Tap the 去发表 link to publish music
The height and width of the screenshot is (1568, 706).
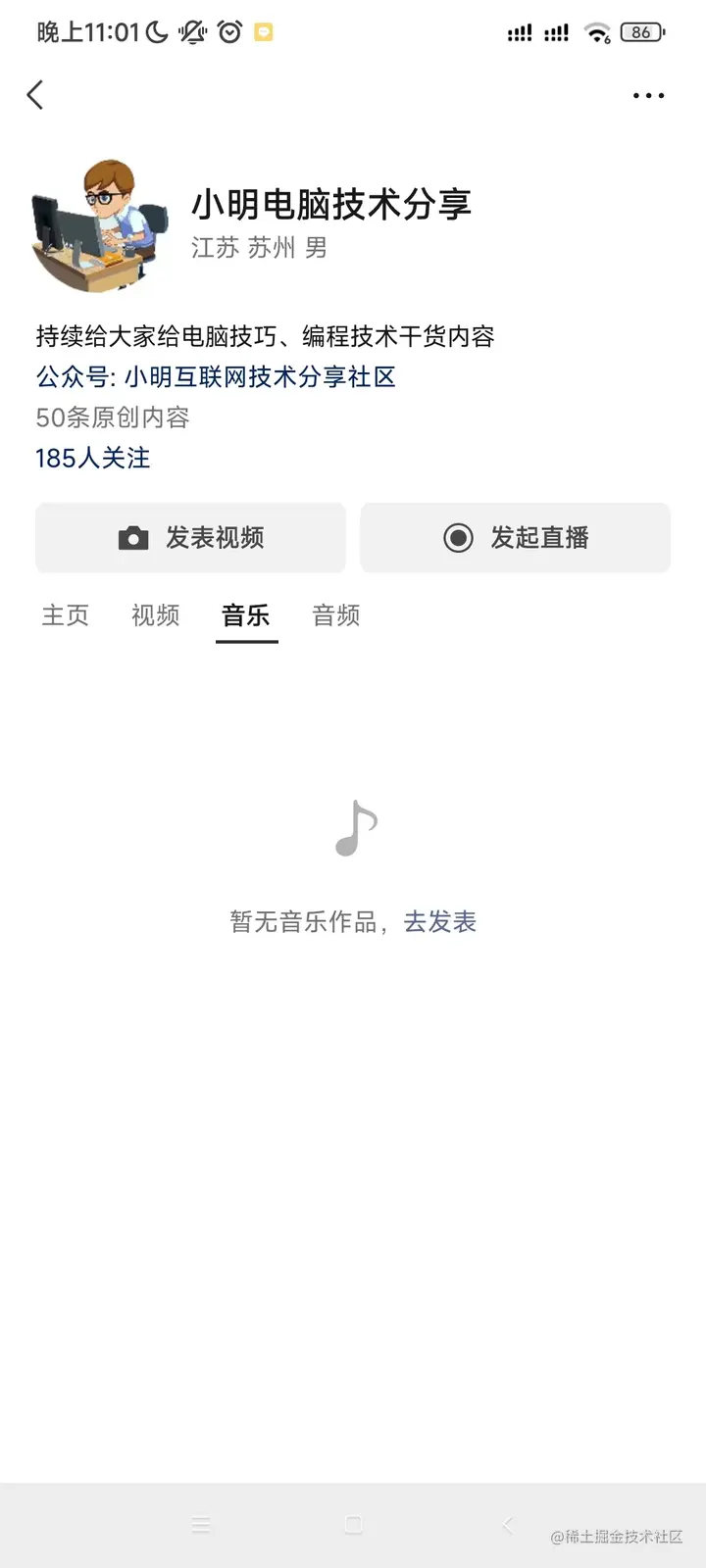point(440,922)
